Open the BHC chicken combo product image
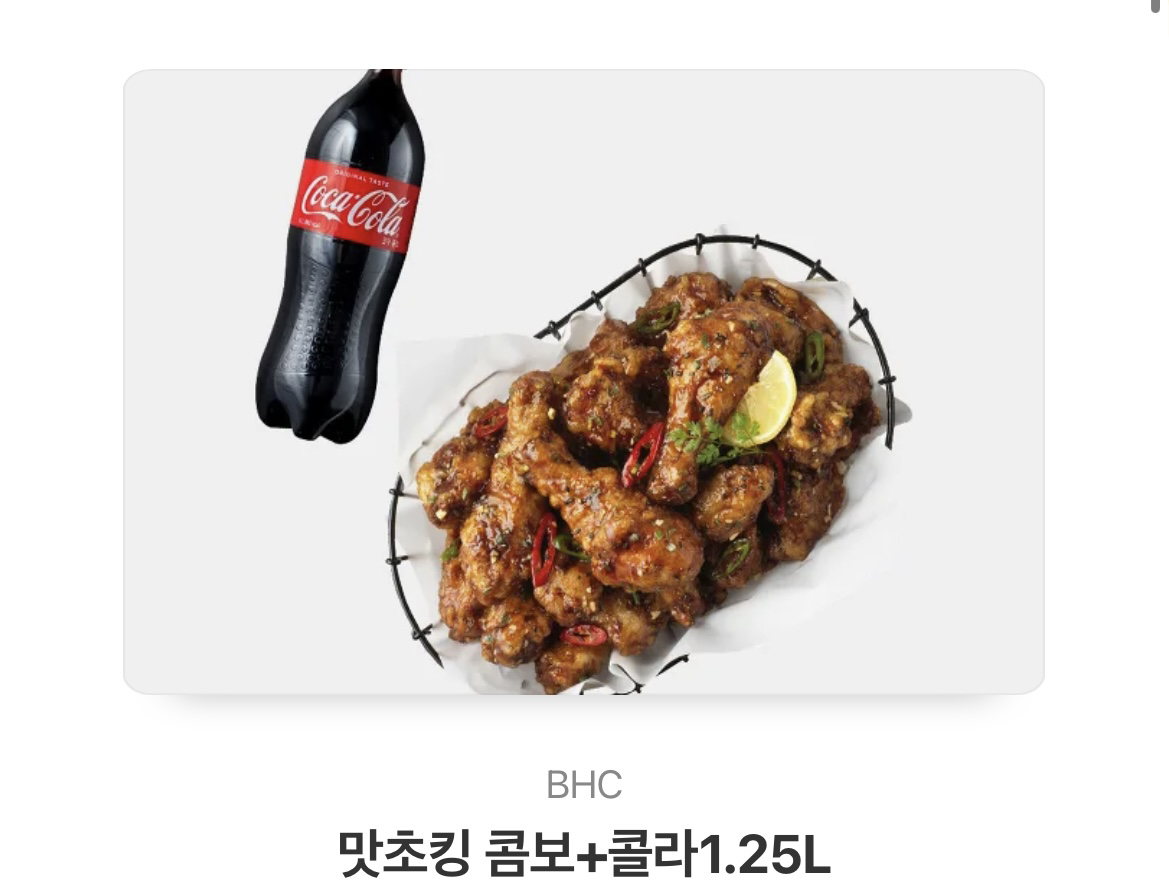Viewport: 1169px width, 894px height. pyautogui.click(x=583, y=381)
